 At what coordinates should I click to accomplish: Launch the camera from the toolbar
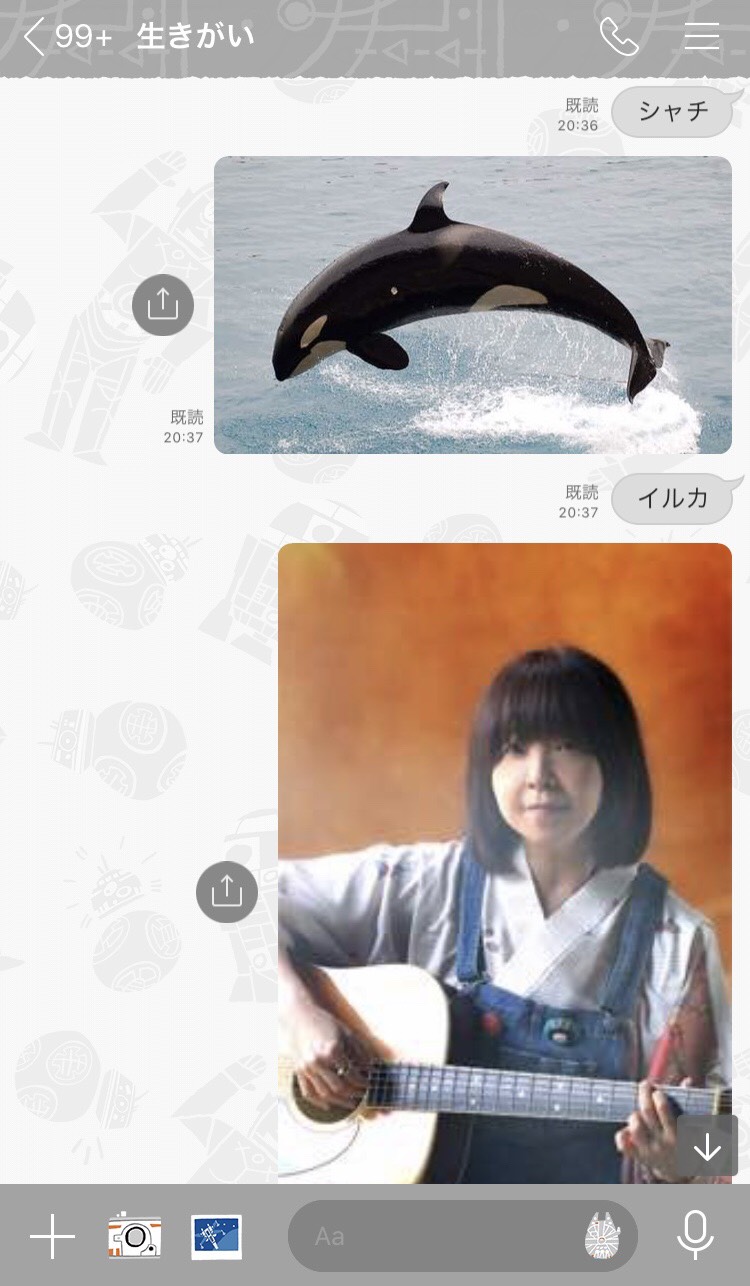134,1237
